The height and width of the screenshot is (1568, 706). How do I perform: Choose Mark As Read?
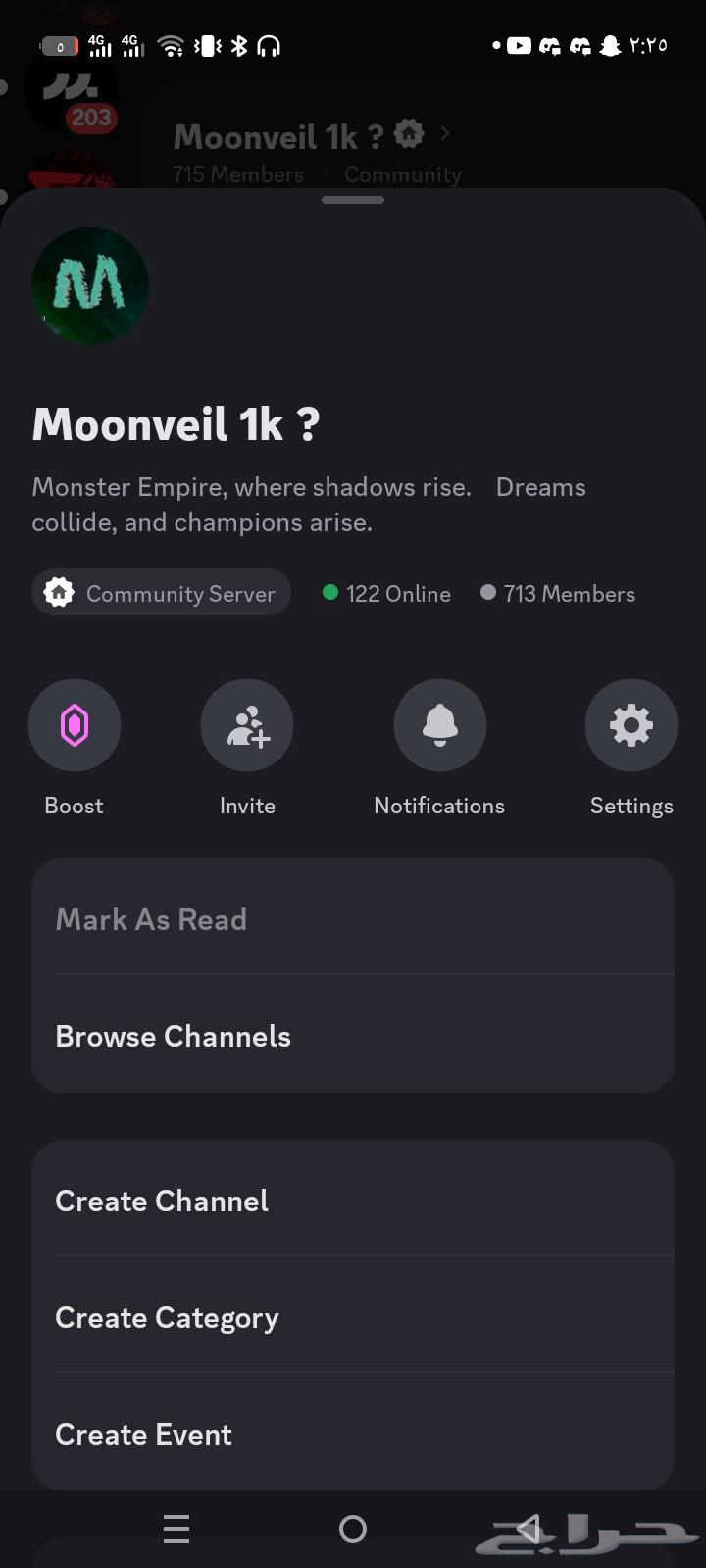click(151, 918)
